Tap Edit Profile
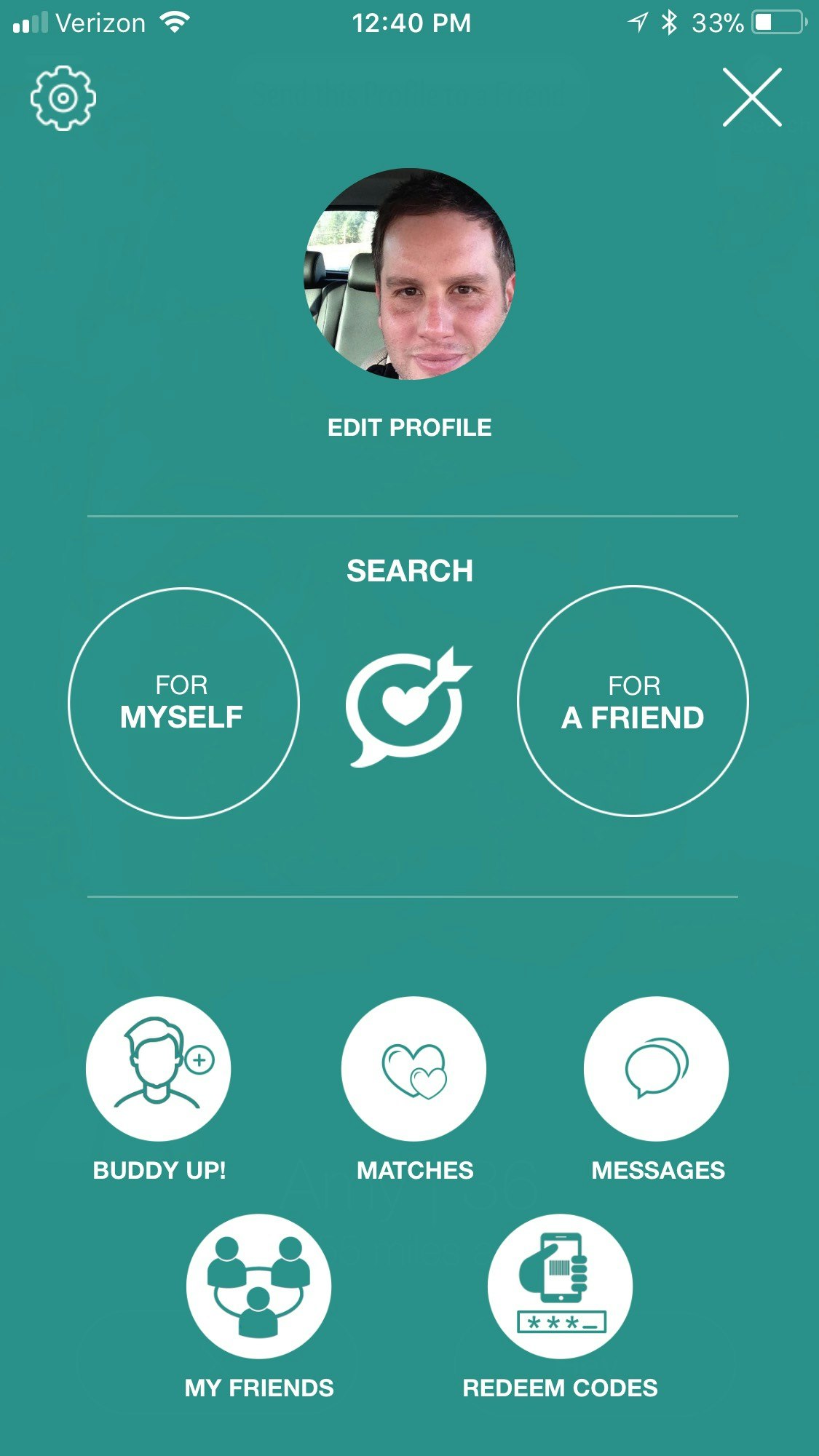The height and width of the screenshot is (1456, 819). 409,428
